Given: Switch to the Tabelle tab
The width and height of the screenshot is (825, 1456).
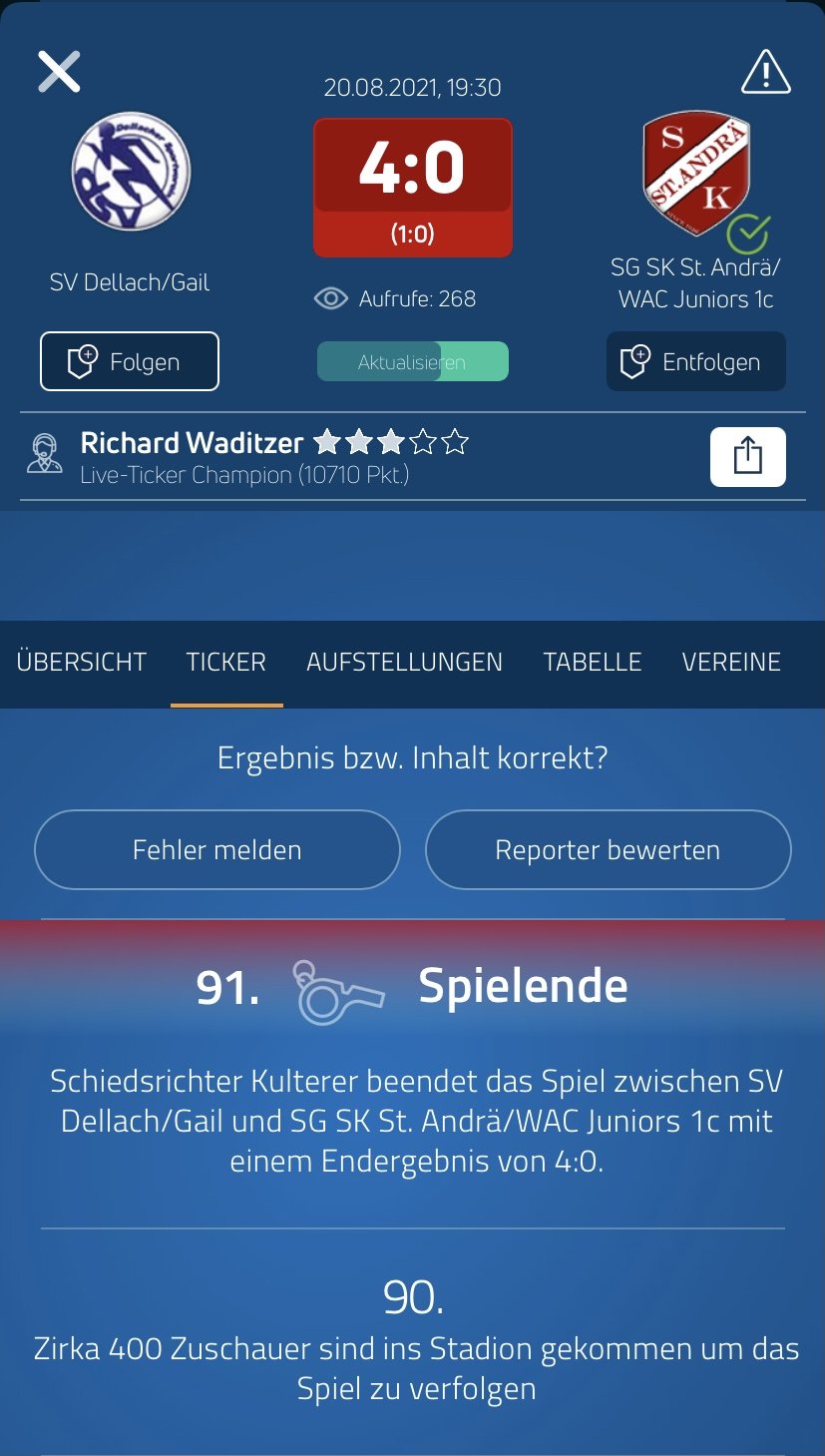Looking at the screenshot, I should 593,662.
